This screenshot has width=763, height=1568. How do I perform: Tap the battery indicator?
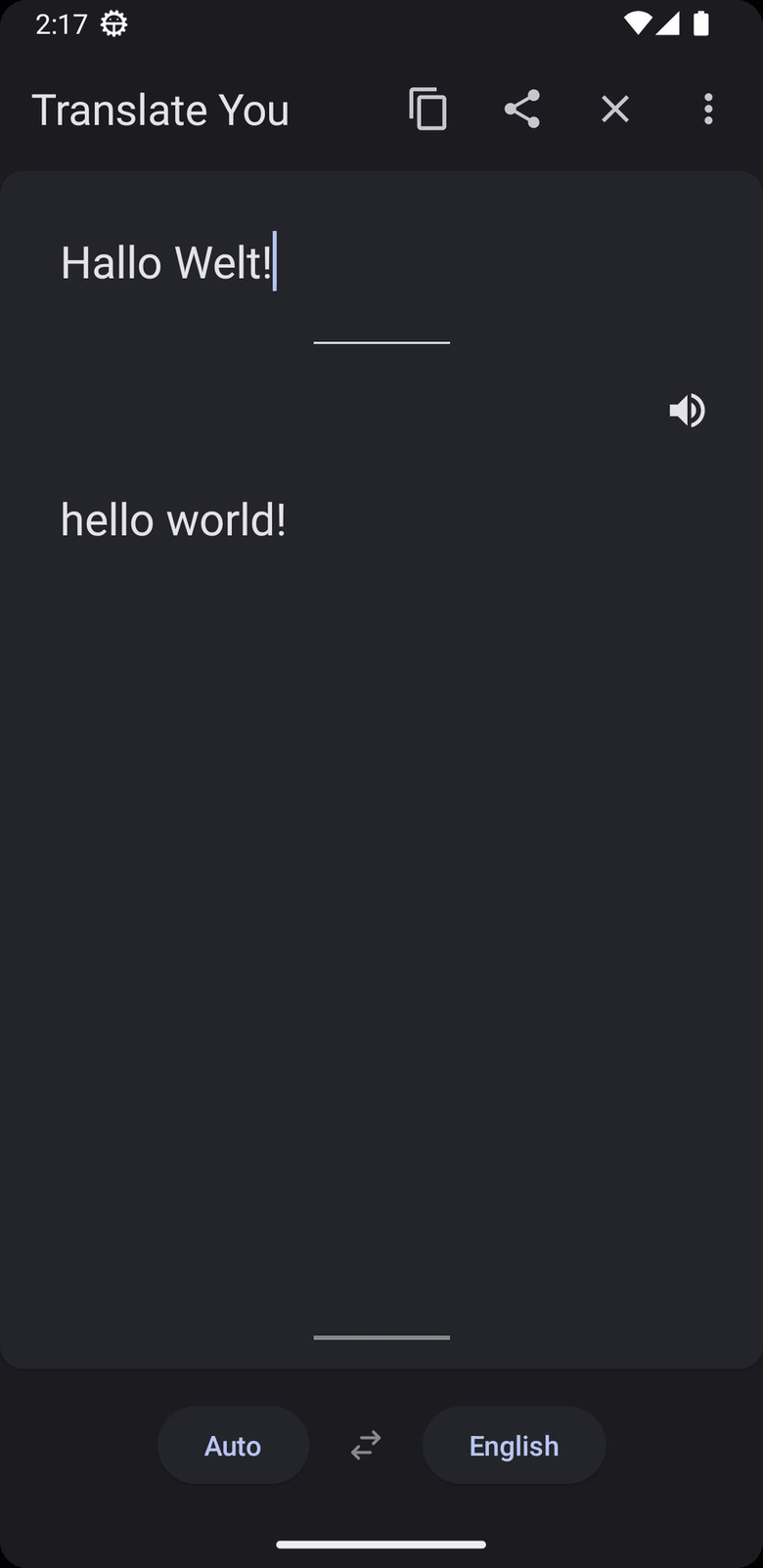701,24
